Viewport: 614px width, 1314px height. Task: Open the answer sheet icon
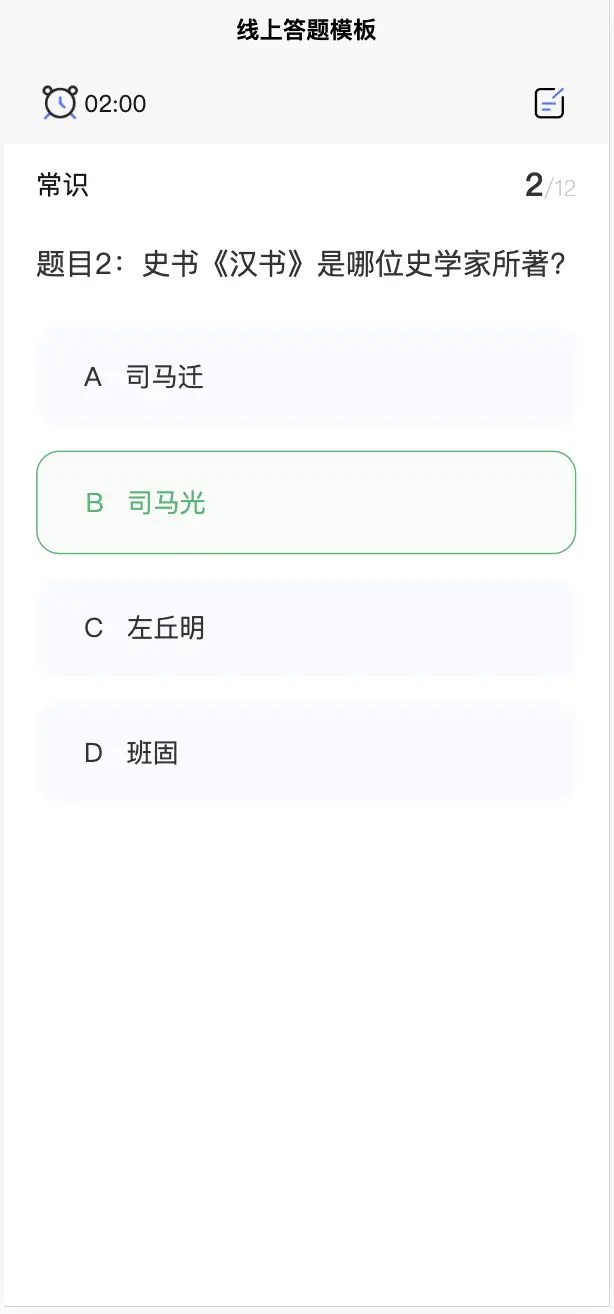pos(550,103)
